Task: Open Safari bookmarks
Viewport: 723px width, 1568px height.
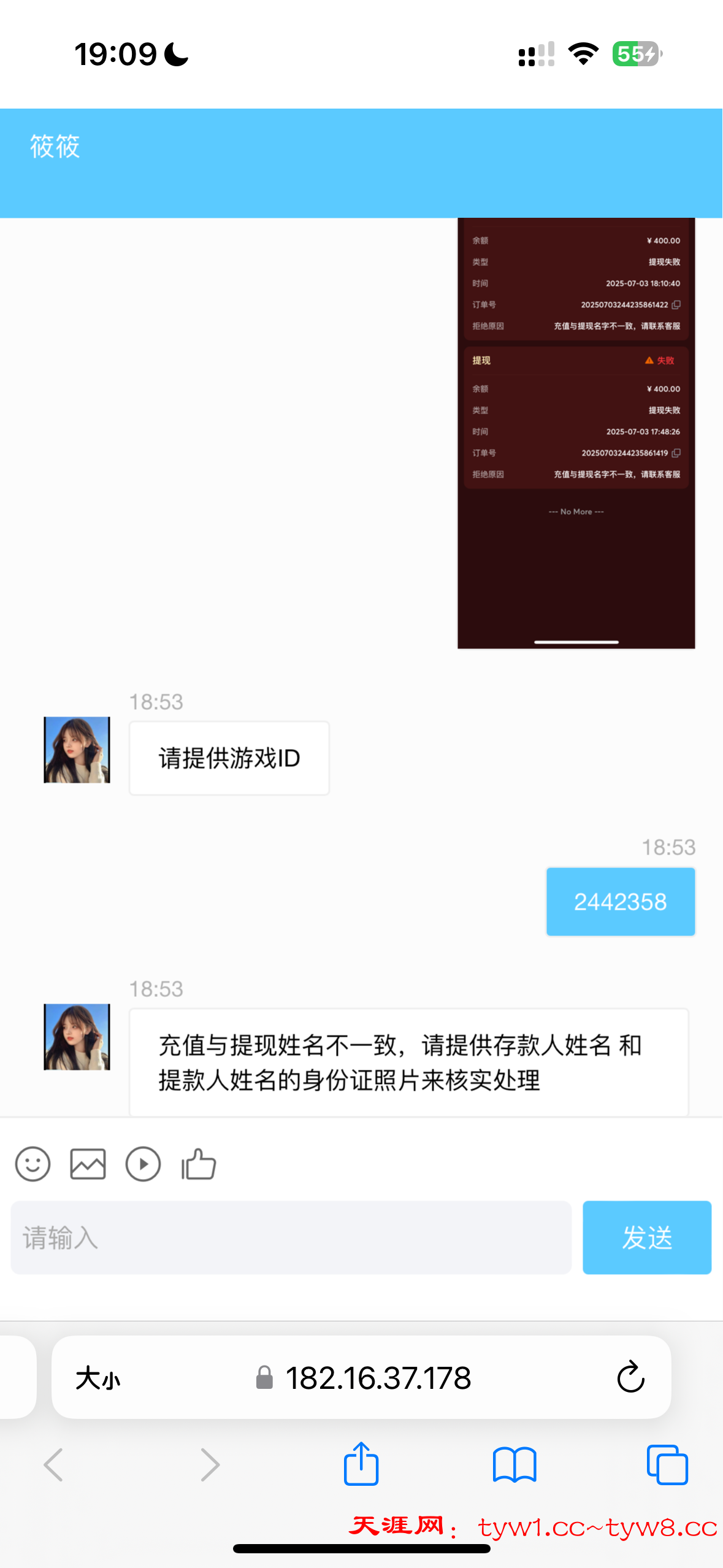Action: click(x=515, y=1464)
